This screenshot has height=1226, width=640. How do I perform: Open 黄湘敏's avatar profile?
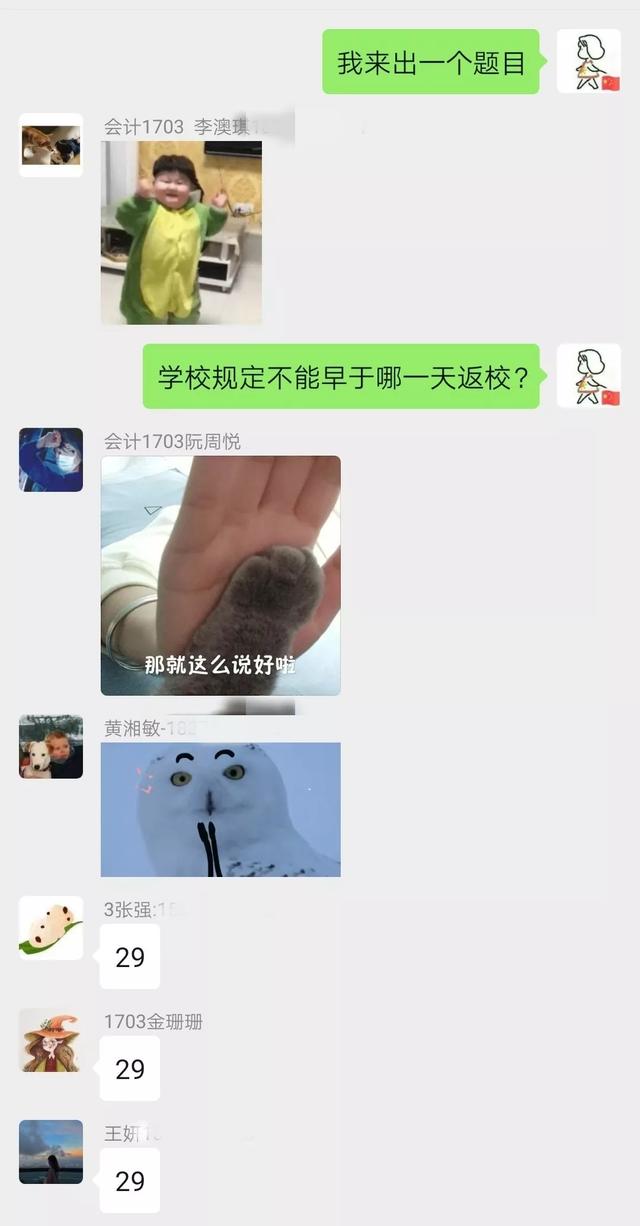click(x=51, y=746)
